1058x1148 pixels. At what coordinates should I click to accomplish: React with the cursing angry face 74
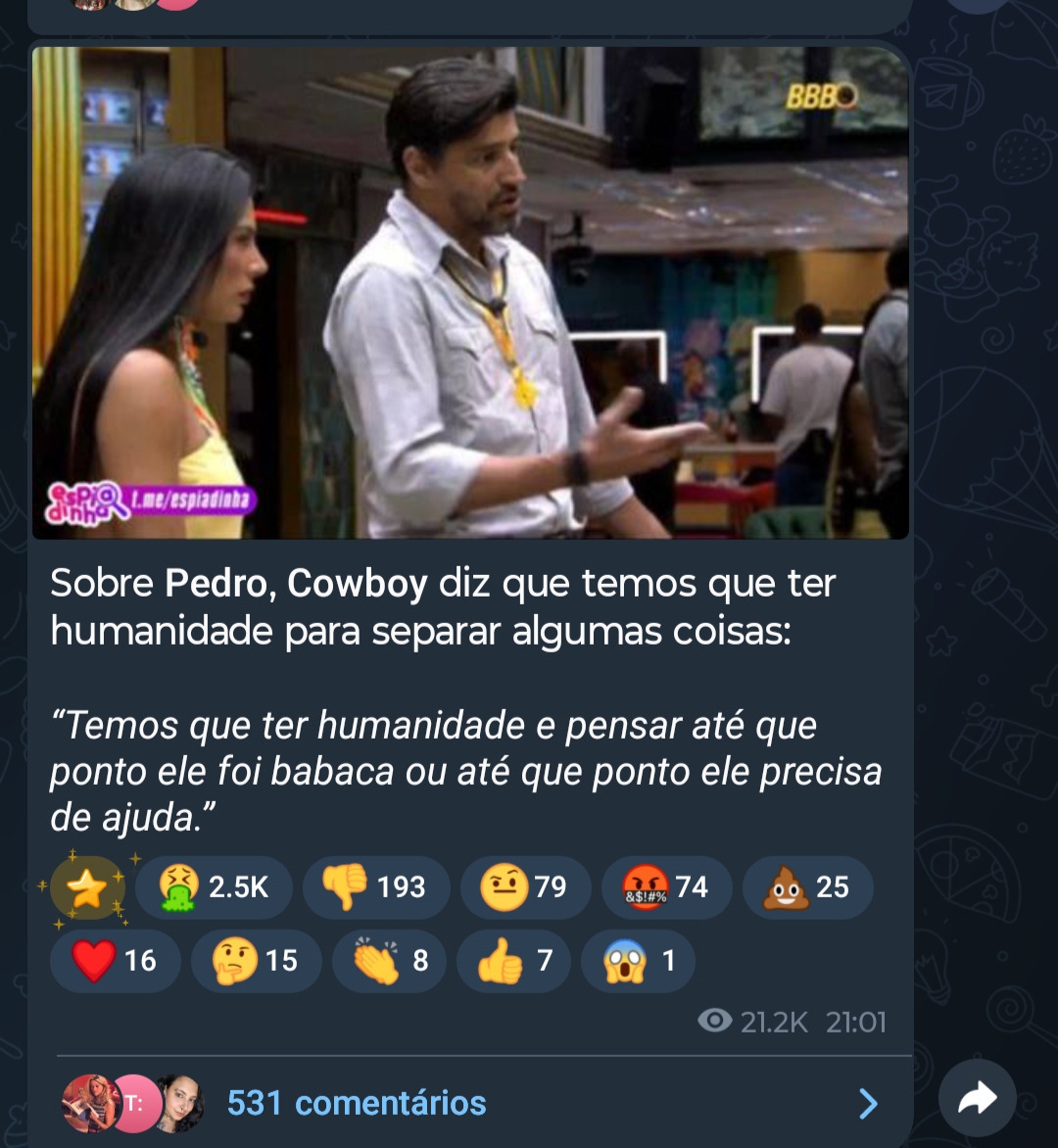pos(666,887)
